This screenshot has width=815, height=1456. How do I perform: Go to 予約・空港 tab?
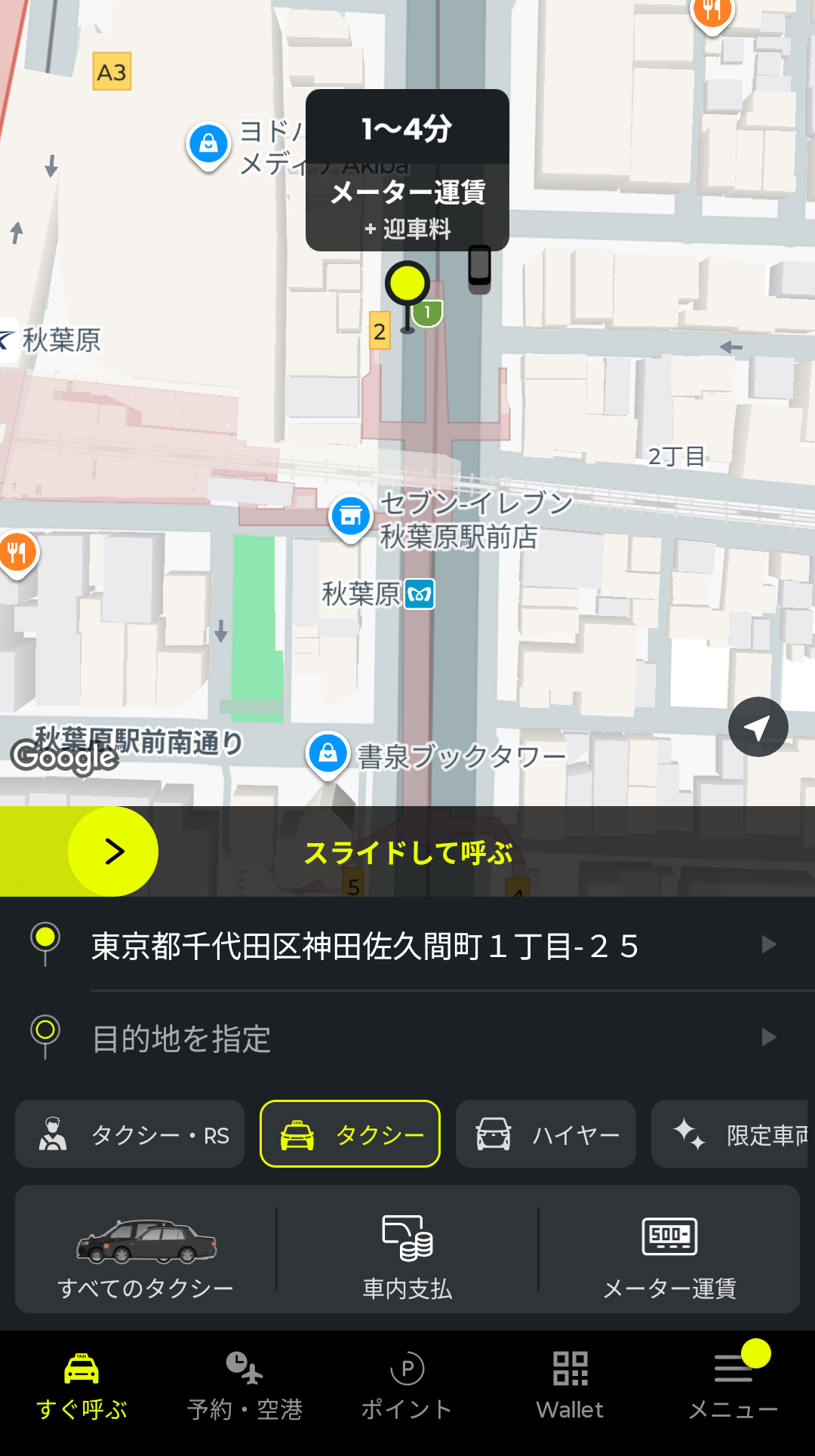(244, 1387)
